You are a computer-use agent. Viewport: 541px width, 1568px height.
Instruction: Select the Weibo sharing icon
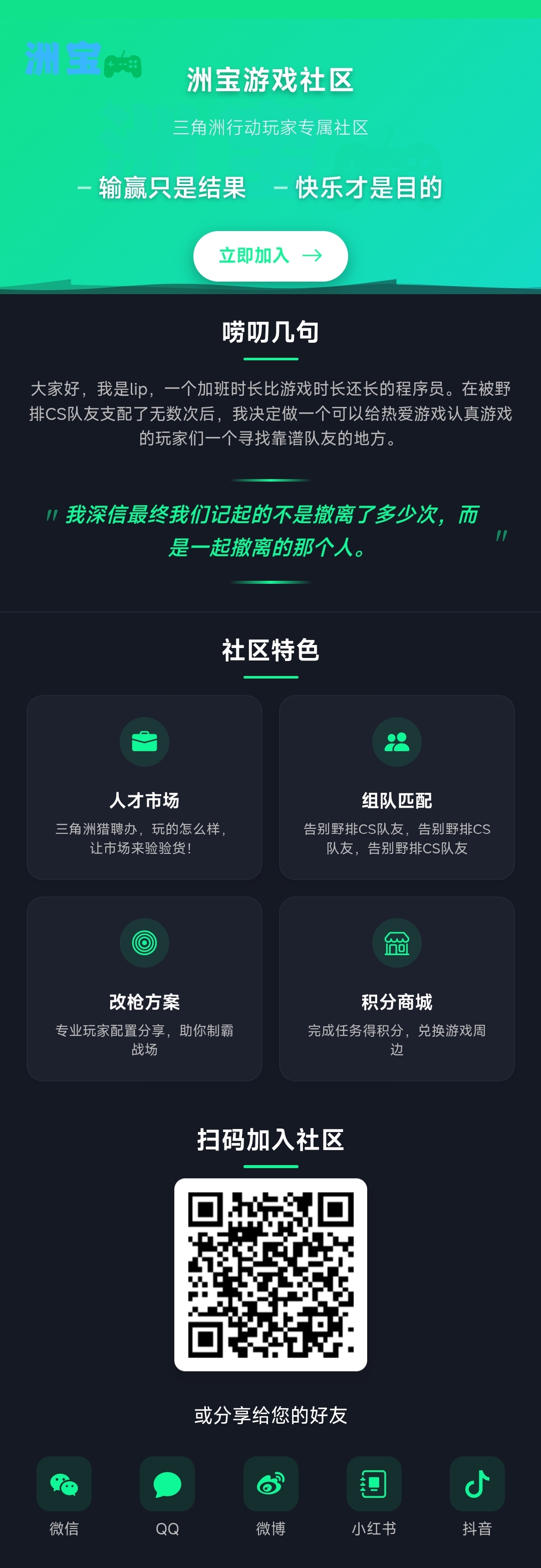270,1484
